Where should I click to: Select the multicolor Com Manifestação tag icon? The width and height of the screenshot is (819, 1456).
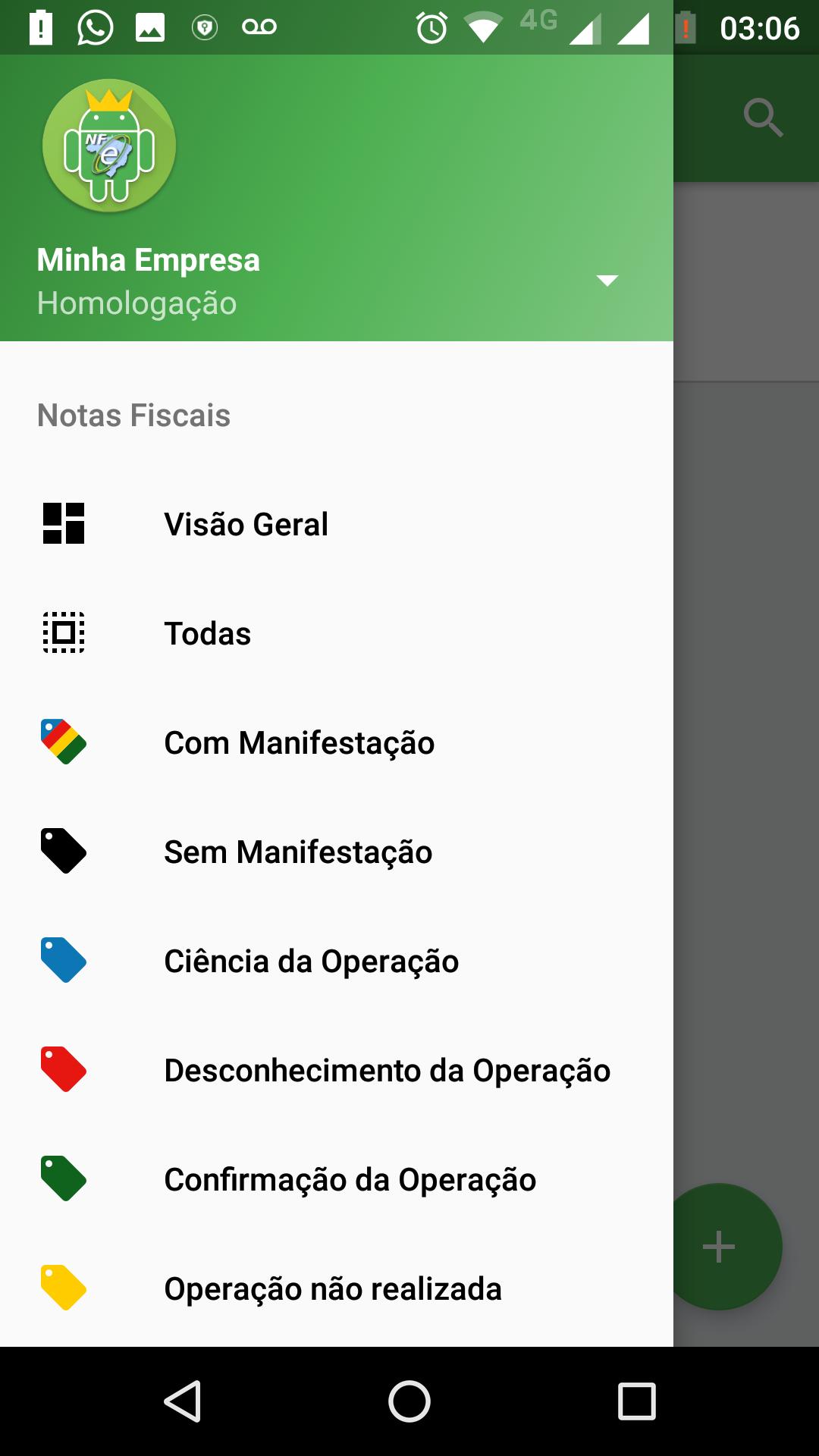(x=64, y=742)
